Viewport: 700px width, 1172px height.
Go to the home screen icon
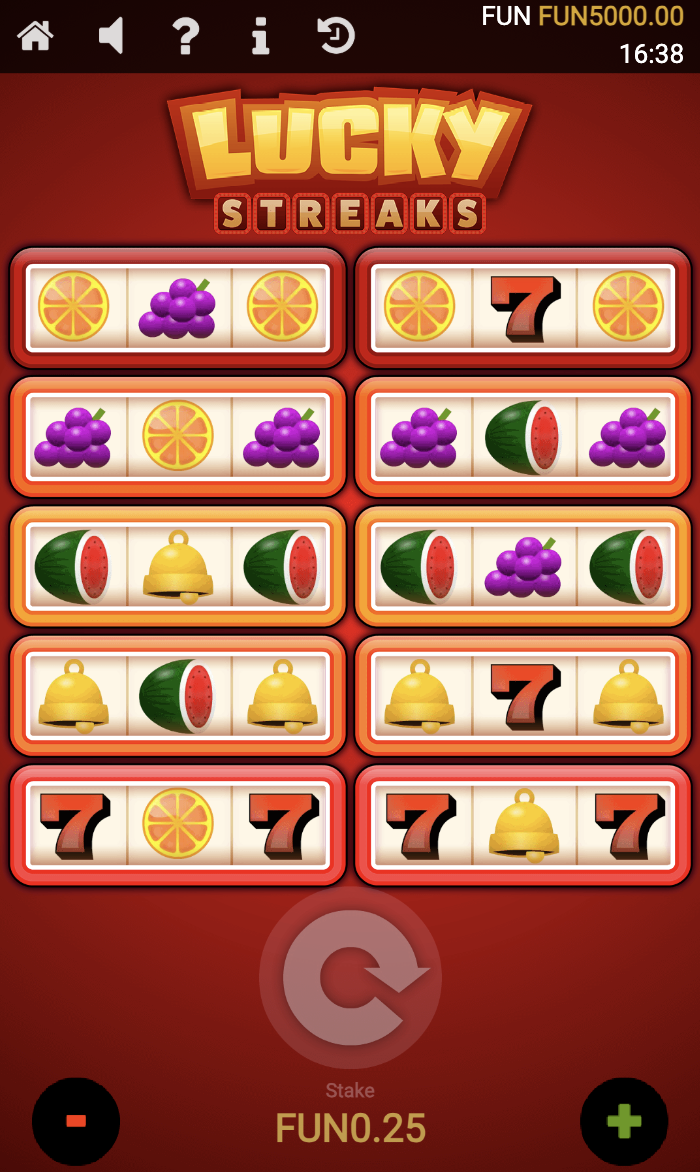(35, 36)
